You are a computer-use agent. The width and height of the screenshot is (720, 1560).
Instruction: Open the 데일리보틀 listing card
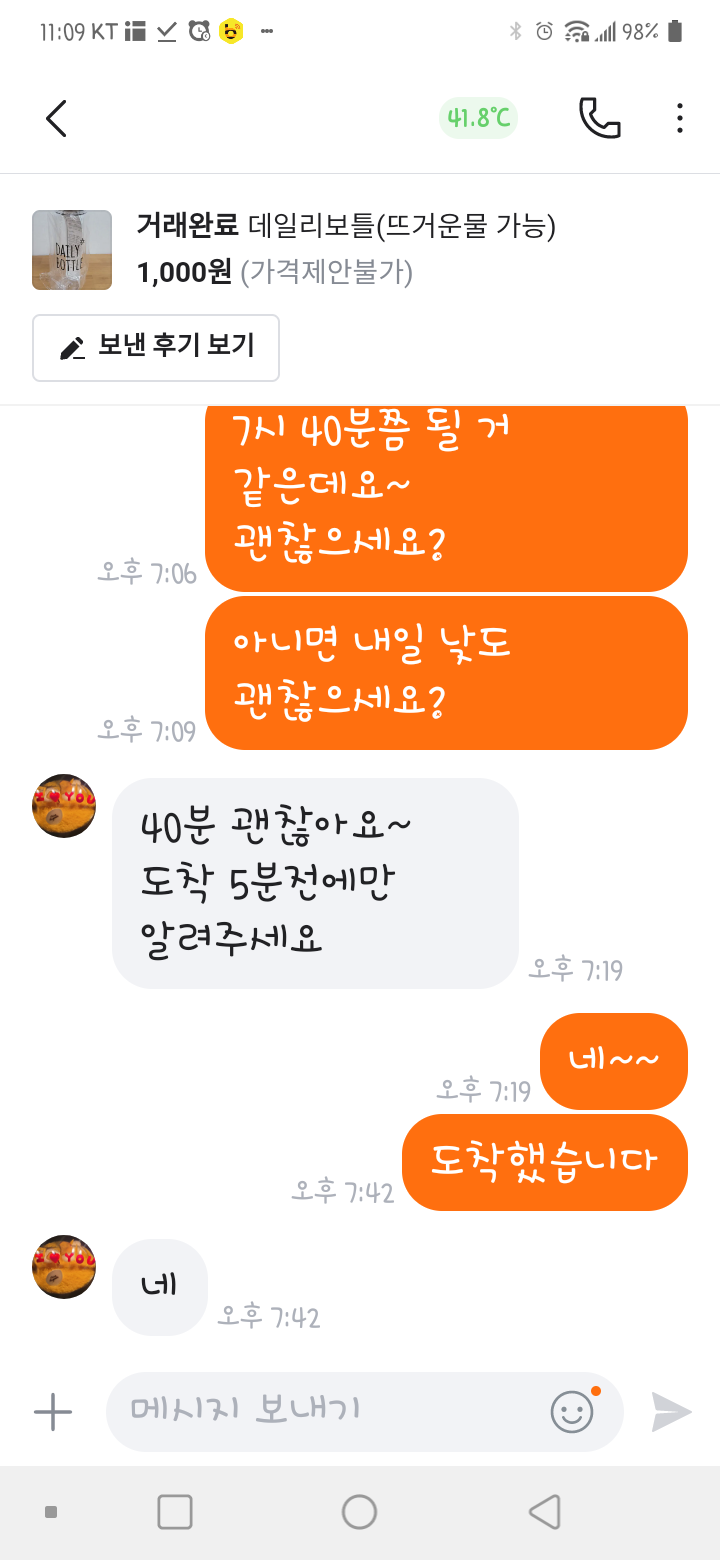345,249
